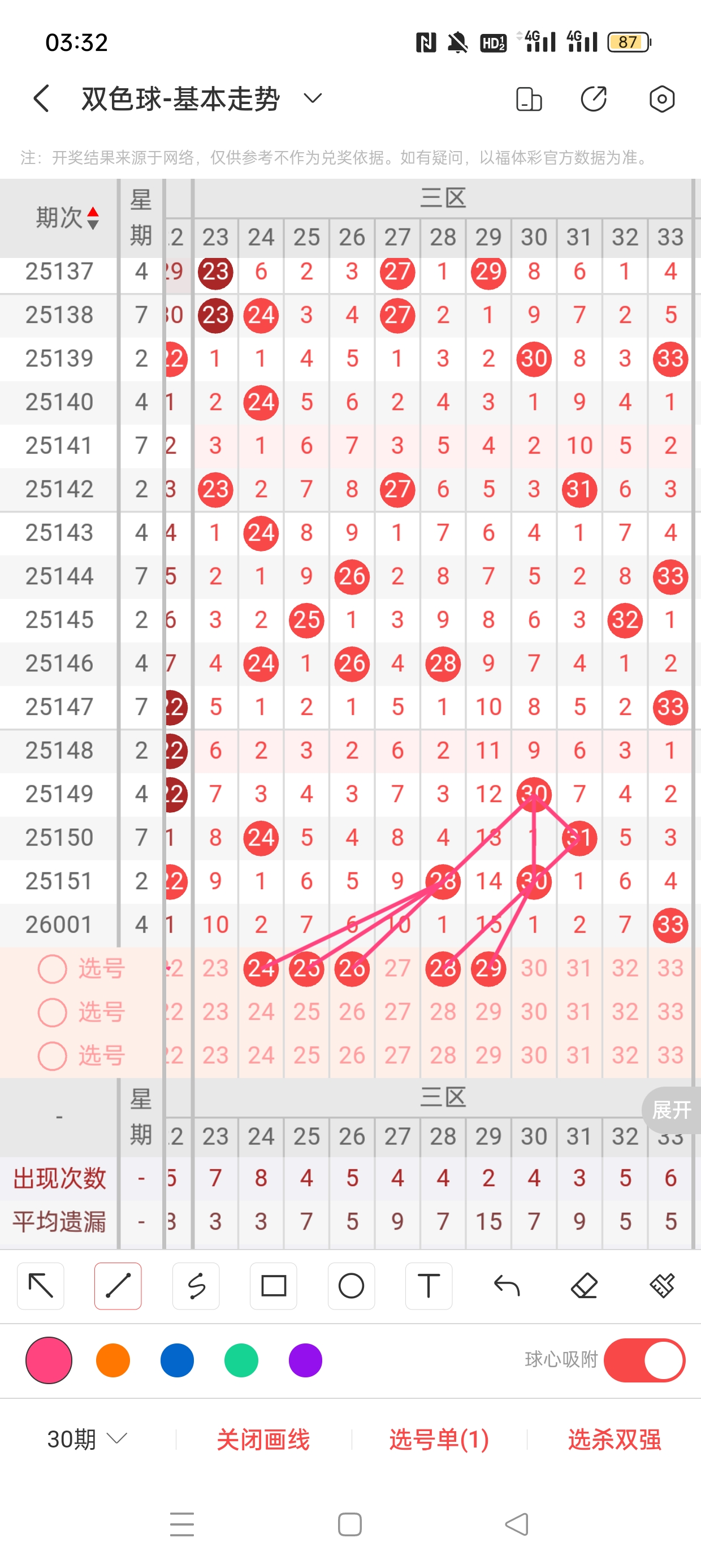The image size is (701, 1568).
Task: Open the 双色球-基本走势 chart type dropdown
Action: (312, 98)
